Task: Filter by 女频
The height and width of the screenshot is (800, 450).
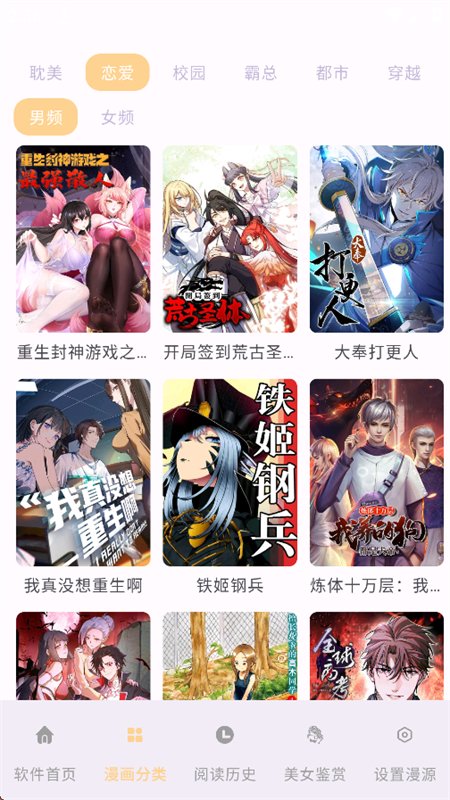Action: [x=117, y=117]
